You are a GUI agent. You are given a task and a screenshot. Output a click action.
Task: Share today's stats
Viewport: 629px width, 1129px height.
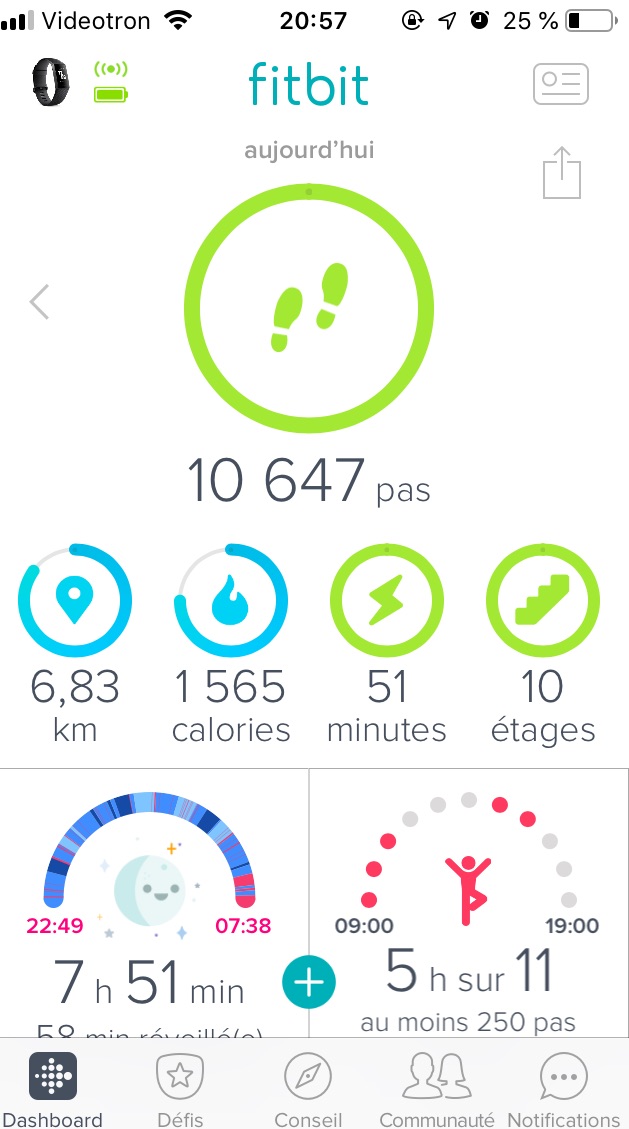(x=561, y=173)
